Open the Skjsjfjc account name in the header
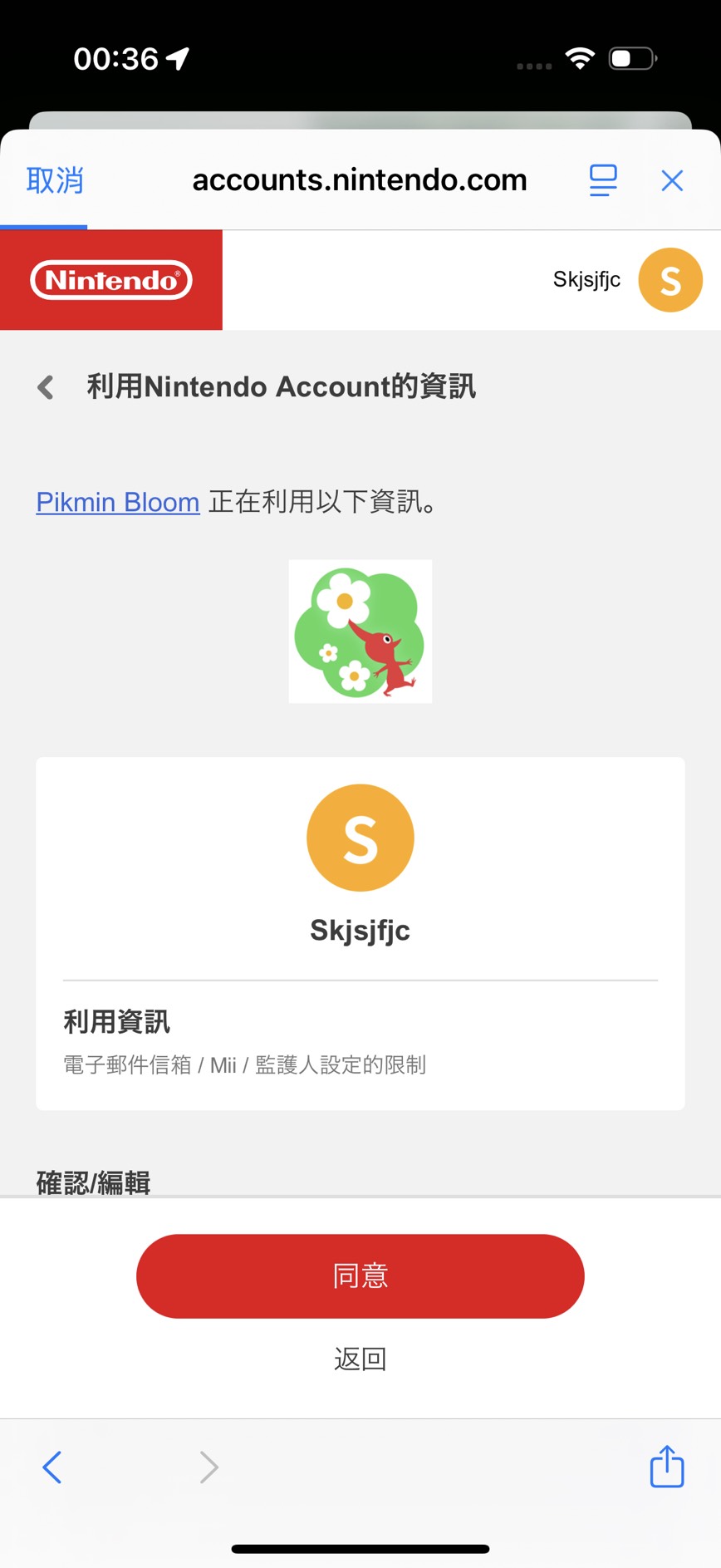 (586, 279)
